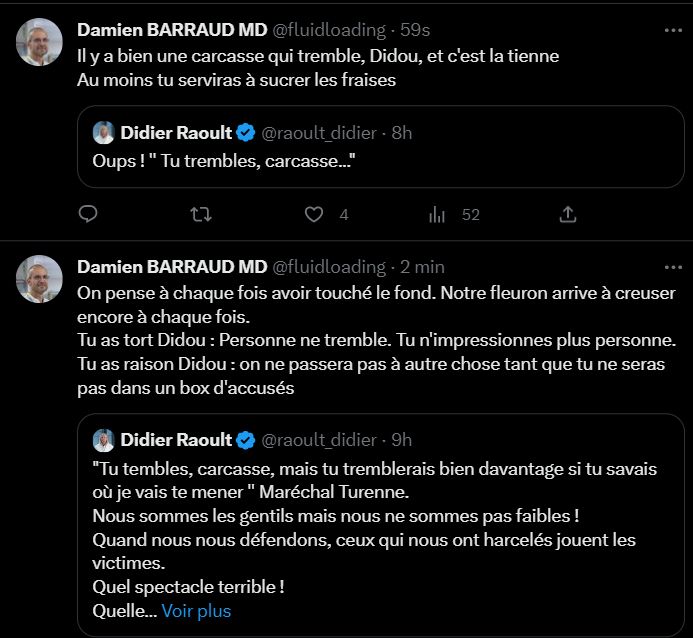Open the @fluidloading handle on 59s tweet
Screen dimensions: 693x638
[328, 28]
